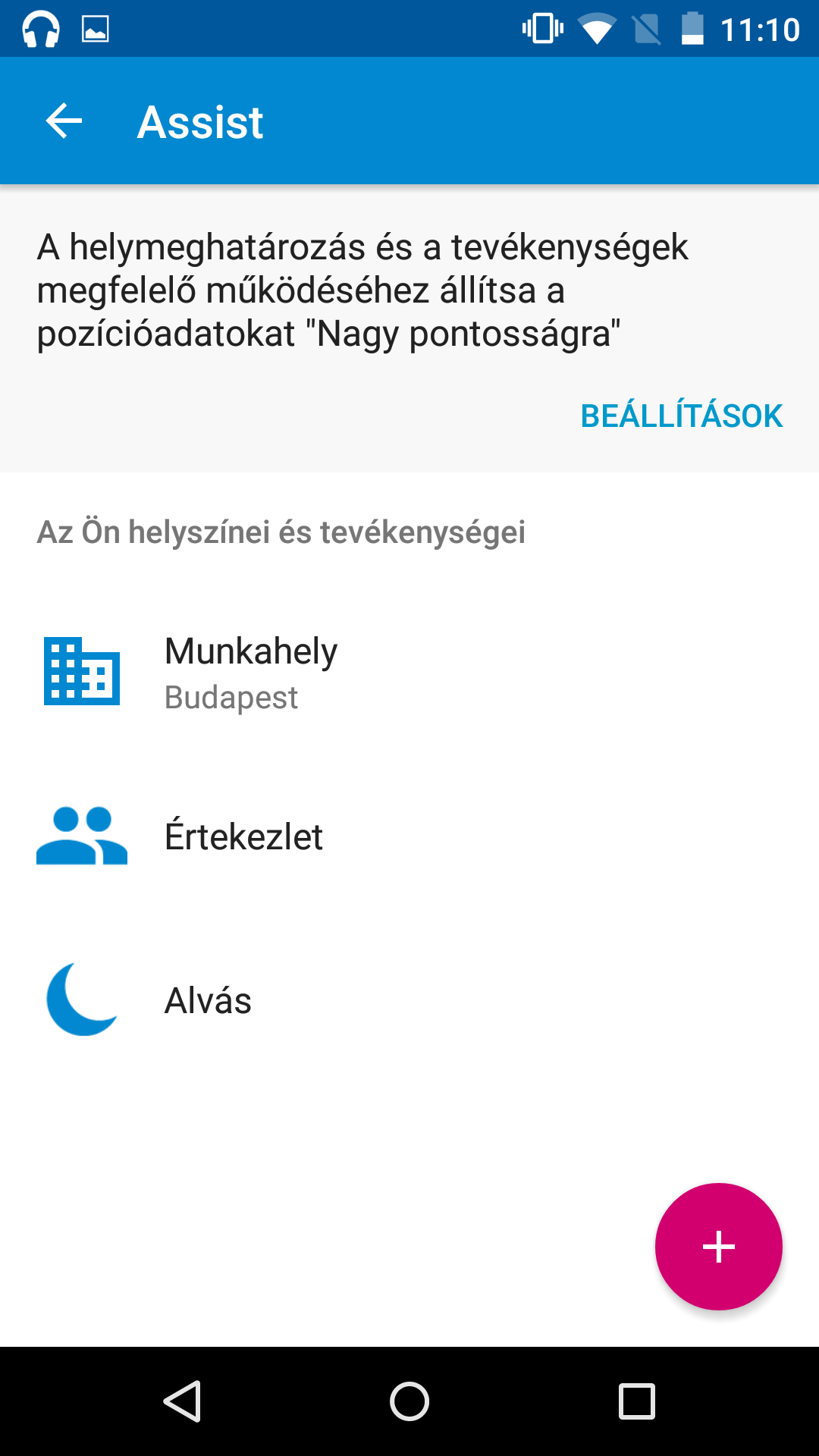Tap the system home button
819x1456 pixels.
(x=409, y=1401)
